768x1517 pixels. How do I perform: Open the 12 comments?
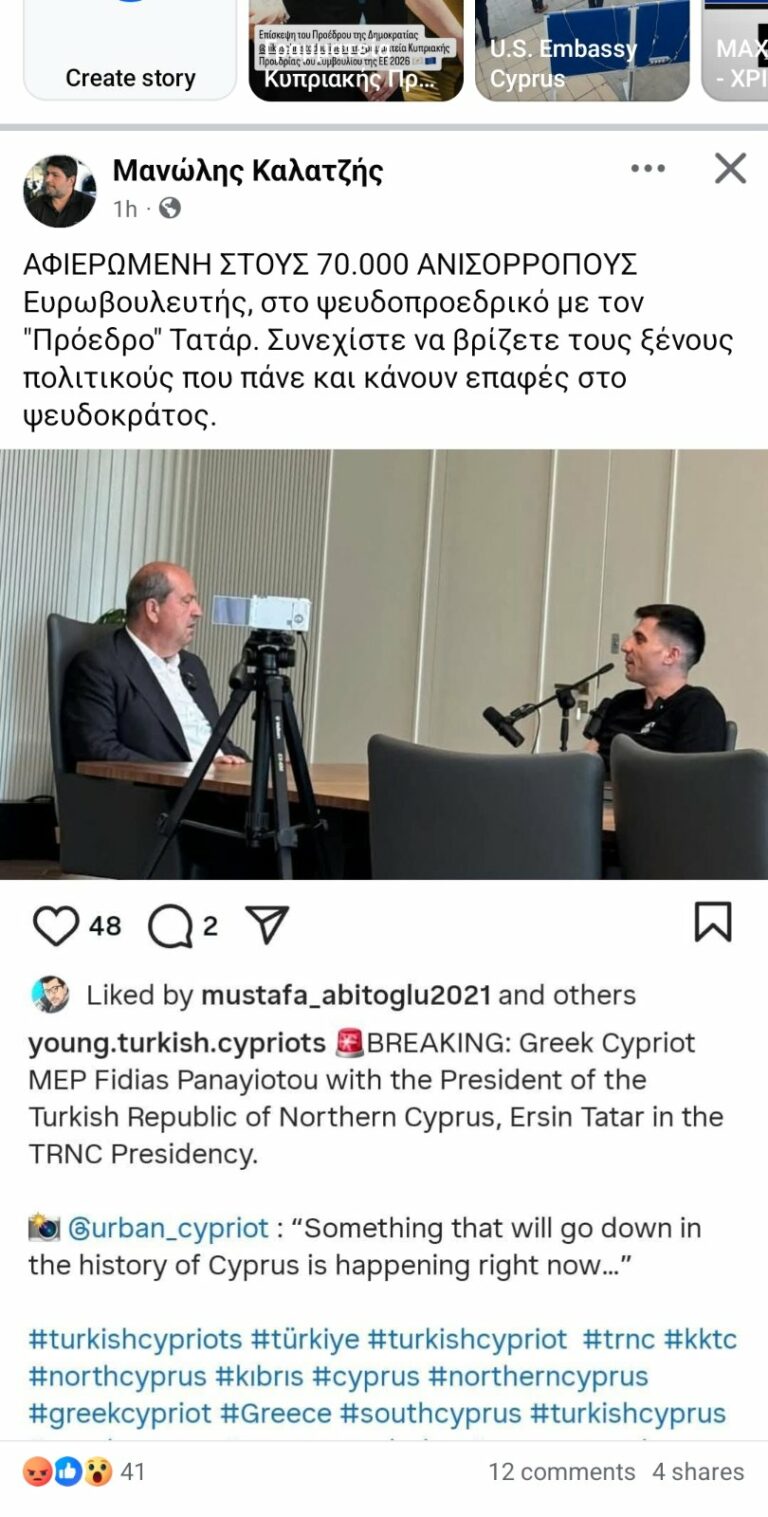(x=561, y=1472)
